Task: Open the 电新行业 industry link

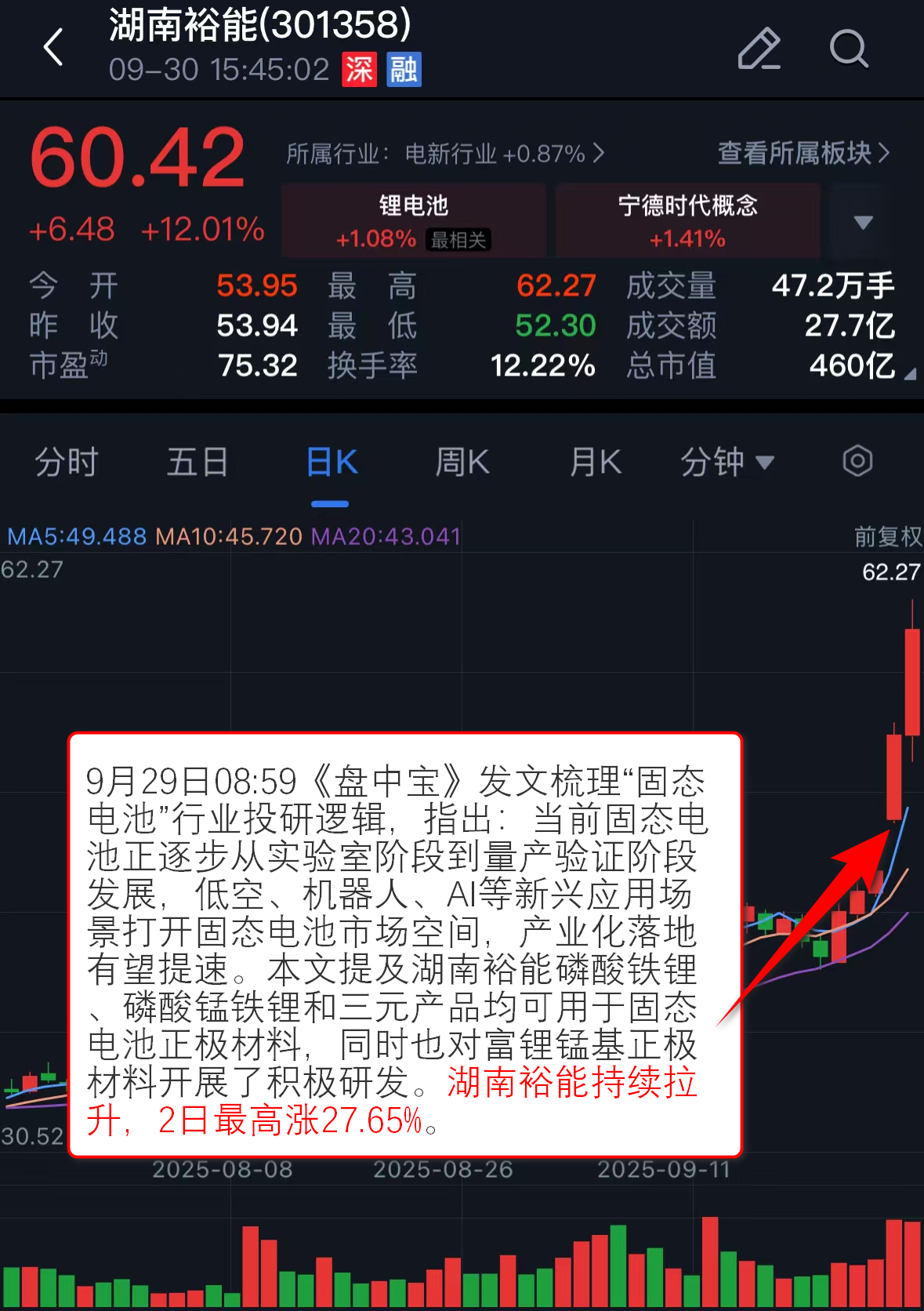Action: coord(445,154)
